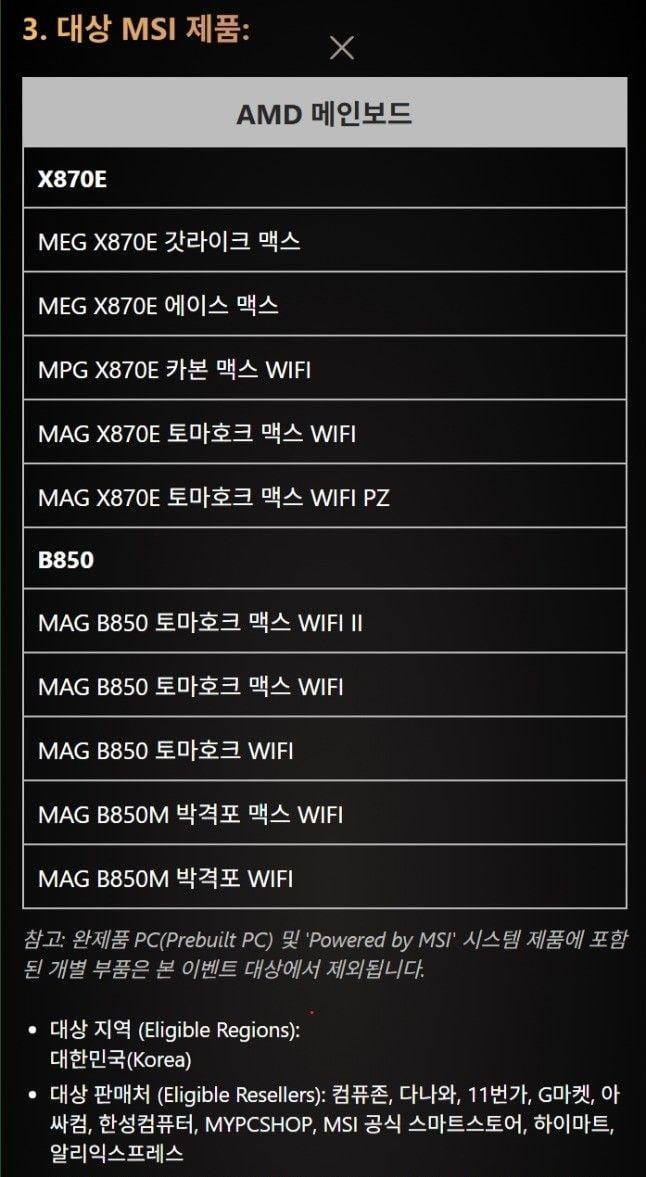Close the MSI product list overlay
This screenshot has height=1177, width=646.
pos(342,47)
